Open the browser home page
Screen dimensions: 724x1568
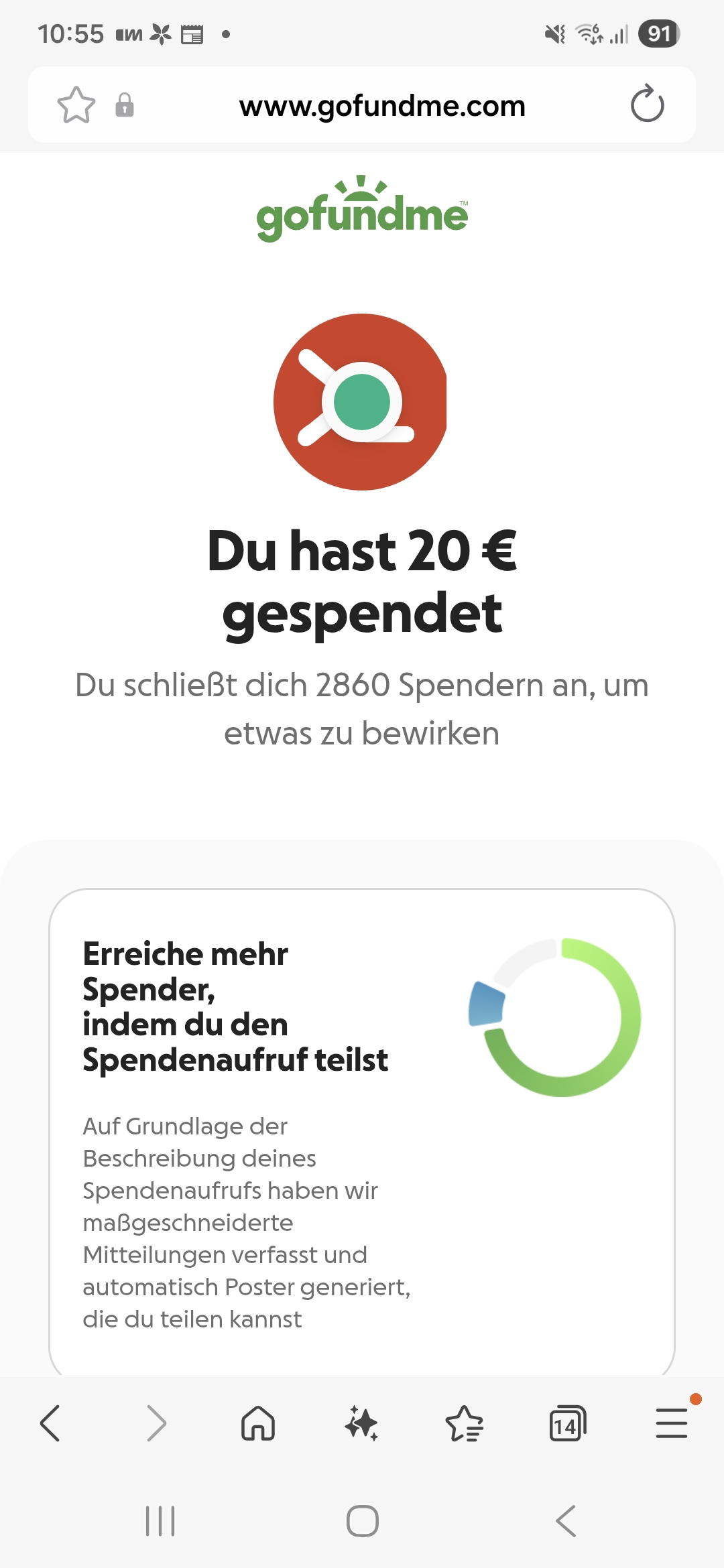coord(258,1423)
